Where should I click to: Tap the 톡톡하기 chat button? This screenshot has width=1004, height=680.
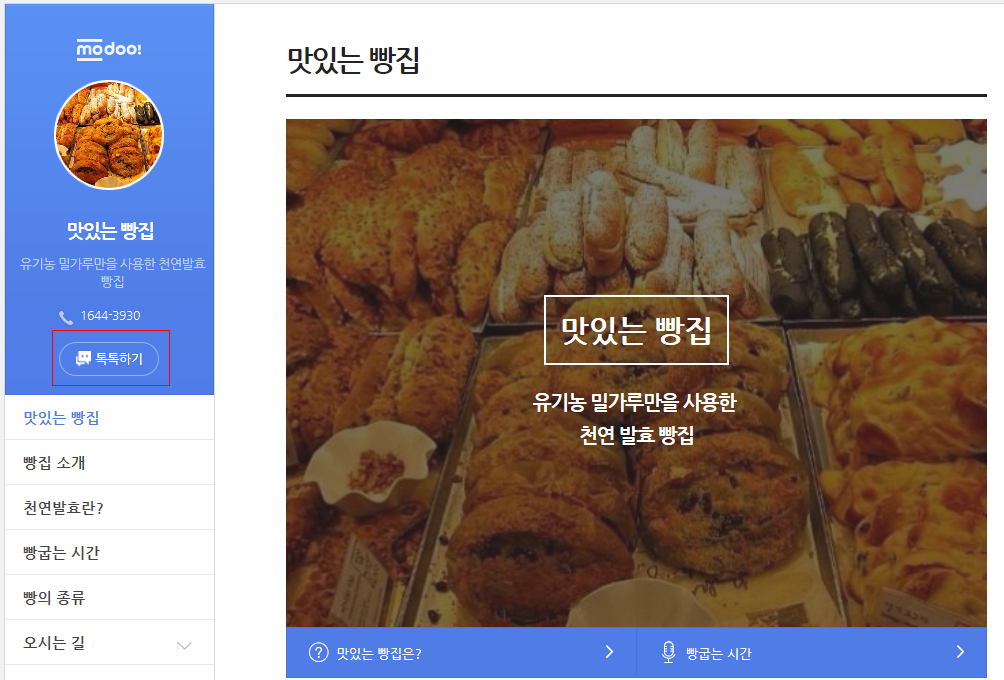[x=109, y=358]
